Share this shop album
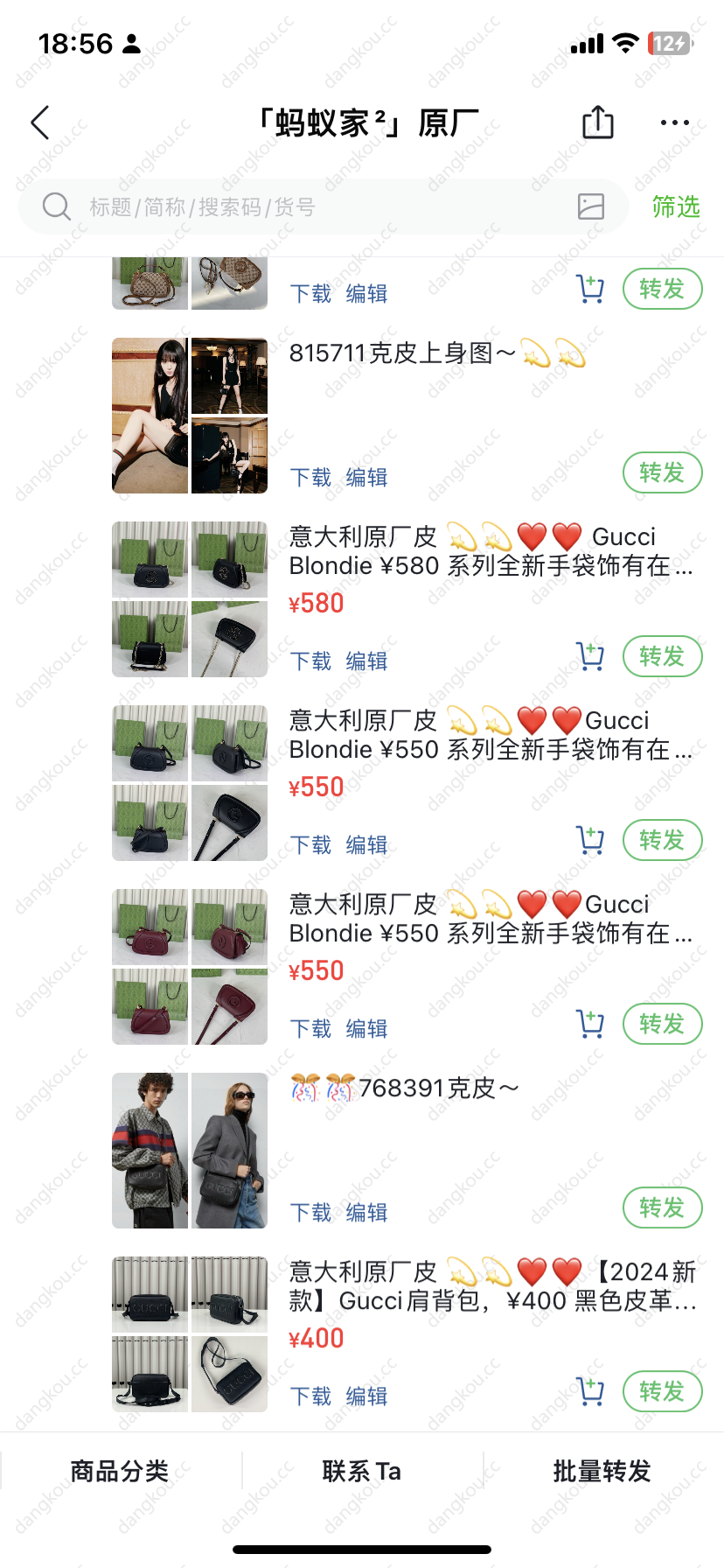 (598, 122)
